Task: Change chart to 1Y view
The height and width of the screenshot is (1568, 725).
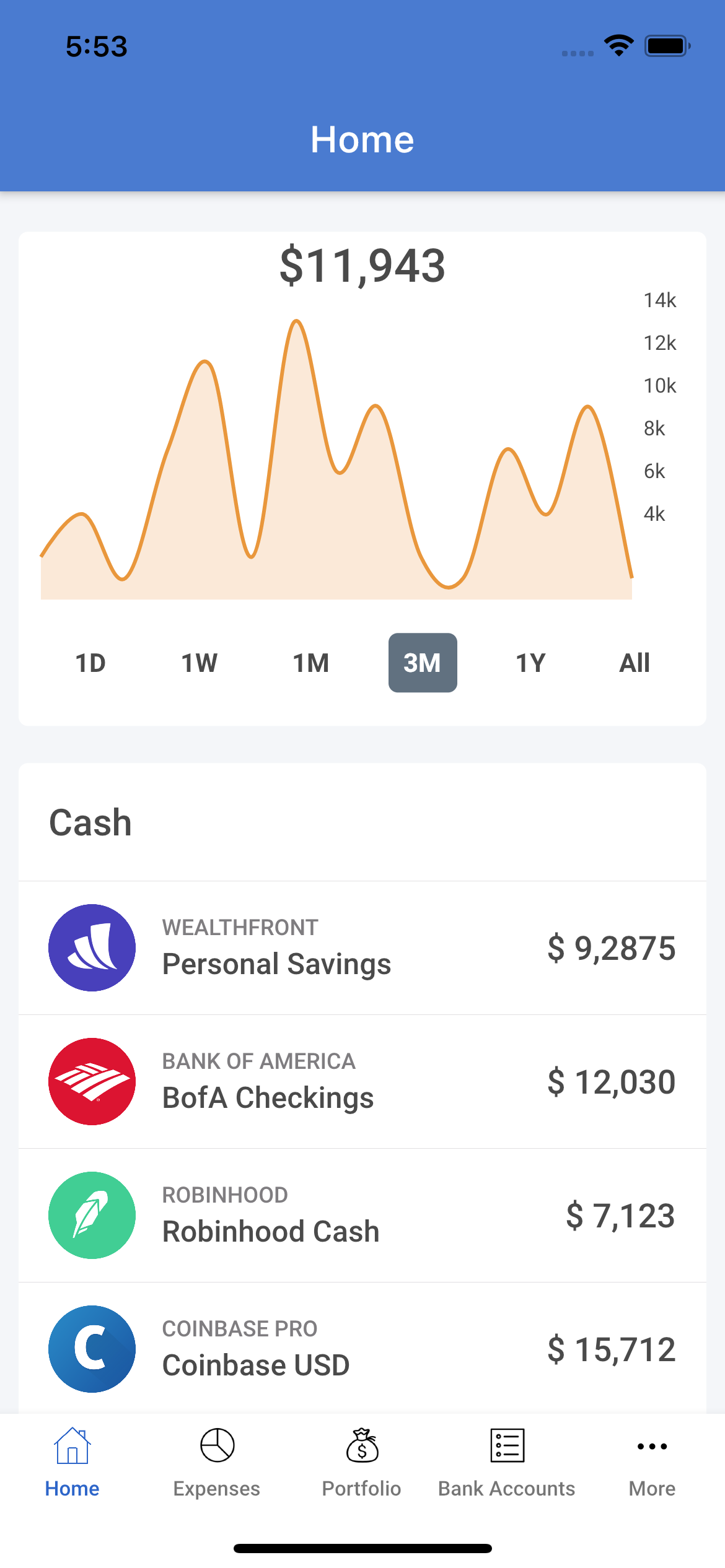Action: pos(531,663)
